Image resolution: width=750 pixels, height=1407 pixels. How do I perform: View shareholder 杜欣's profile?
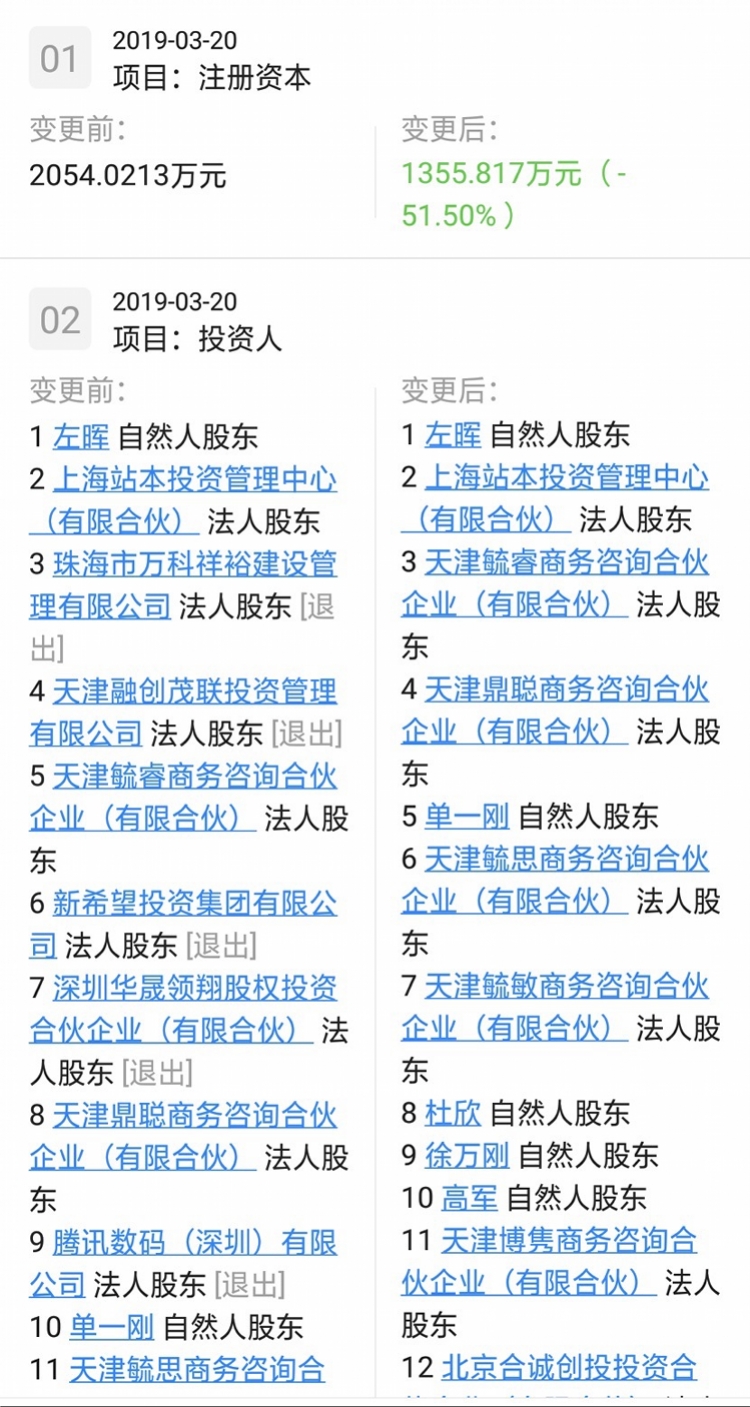pos(453,1112)
